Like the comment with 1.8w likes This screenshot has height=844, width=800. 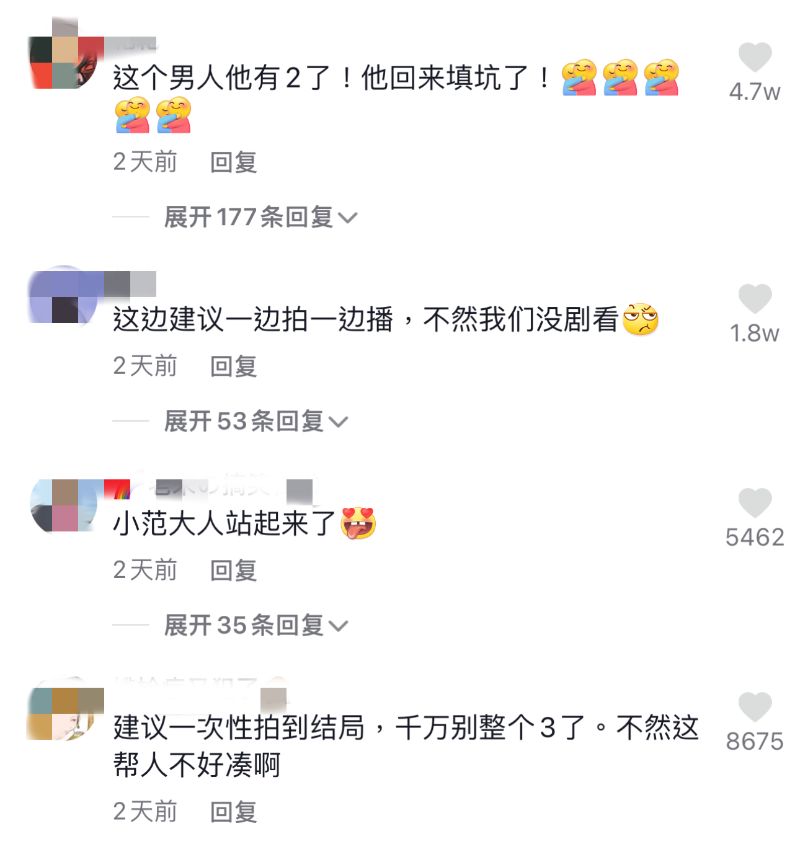point(755,299)
